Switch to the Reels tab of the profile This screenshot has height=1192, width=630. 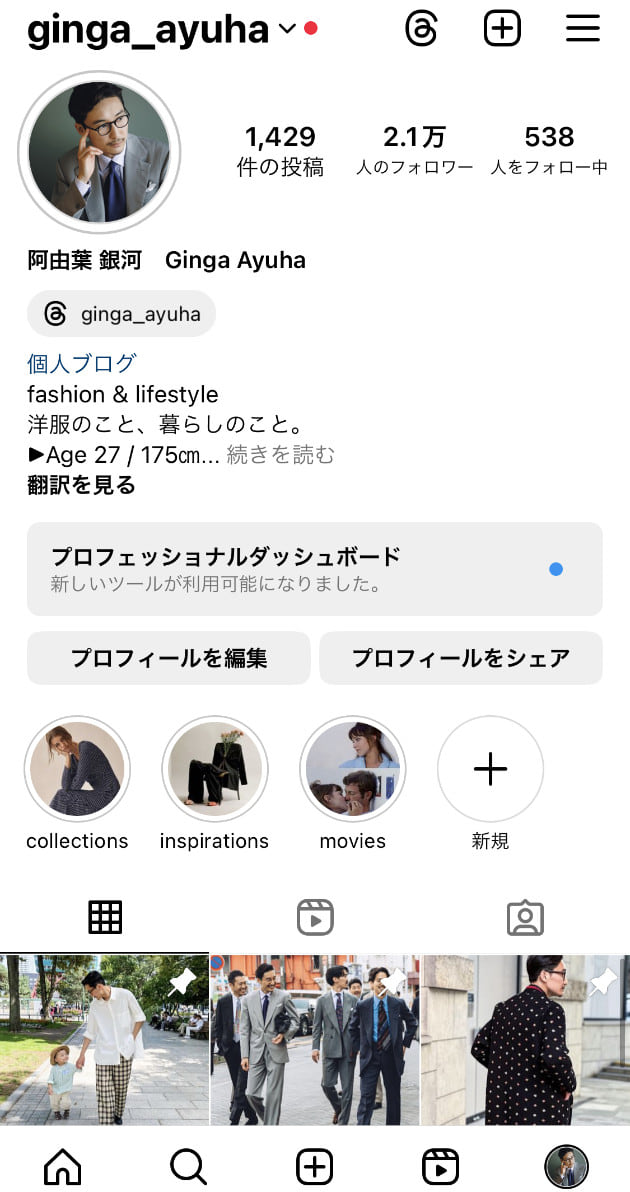pos(315,917)
